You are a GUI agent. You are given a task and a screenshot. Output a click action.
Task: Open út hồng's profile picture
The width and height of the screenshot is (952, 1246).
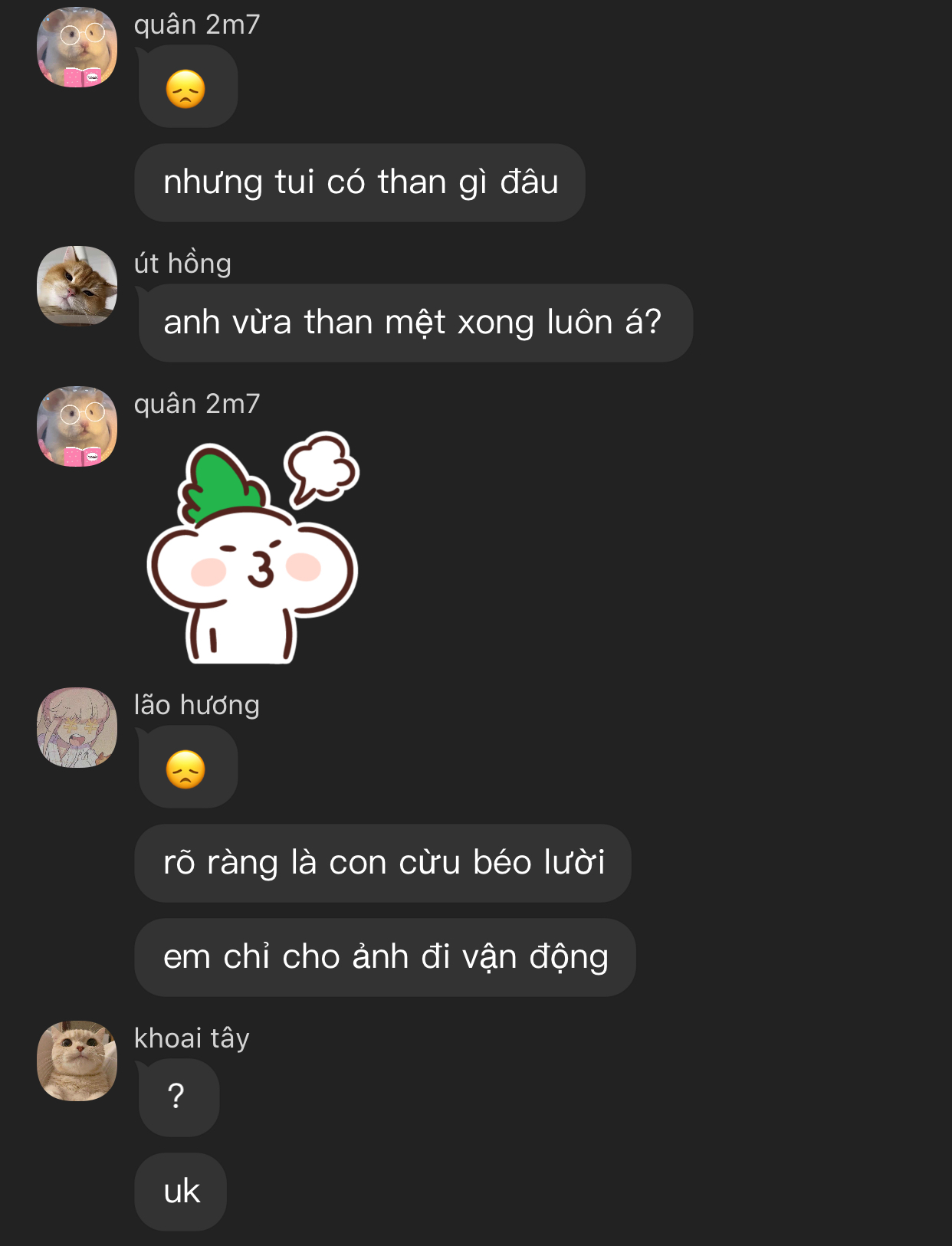click(x=77, y=286)
